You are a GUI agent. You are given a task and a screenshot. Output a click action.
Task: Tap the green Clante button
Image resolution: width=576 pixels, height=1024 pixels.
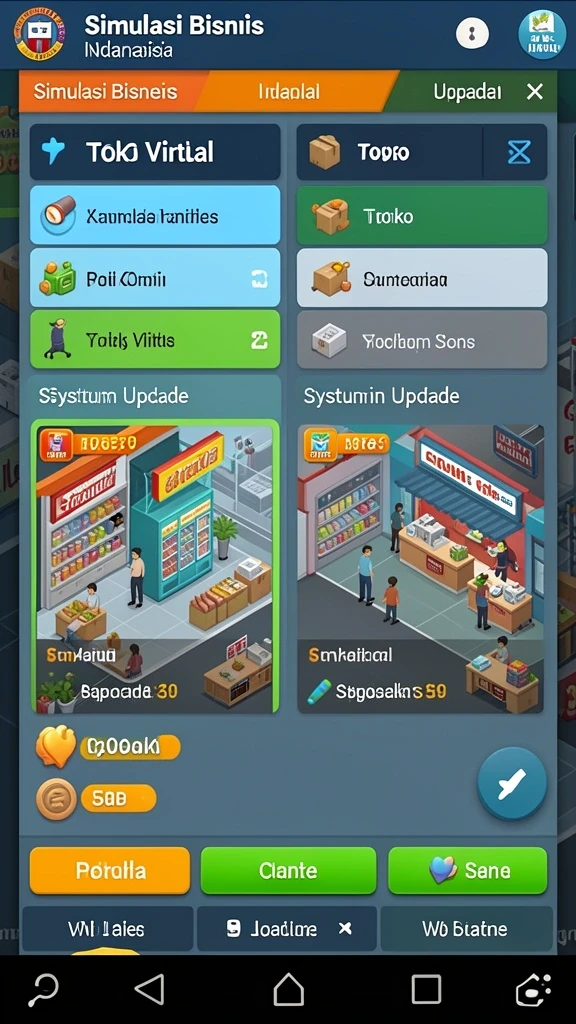click(288, 871)
